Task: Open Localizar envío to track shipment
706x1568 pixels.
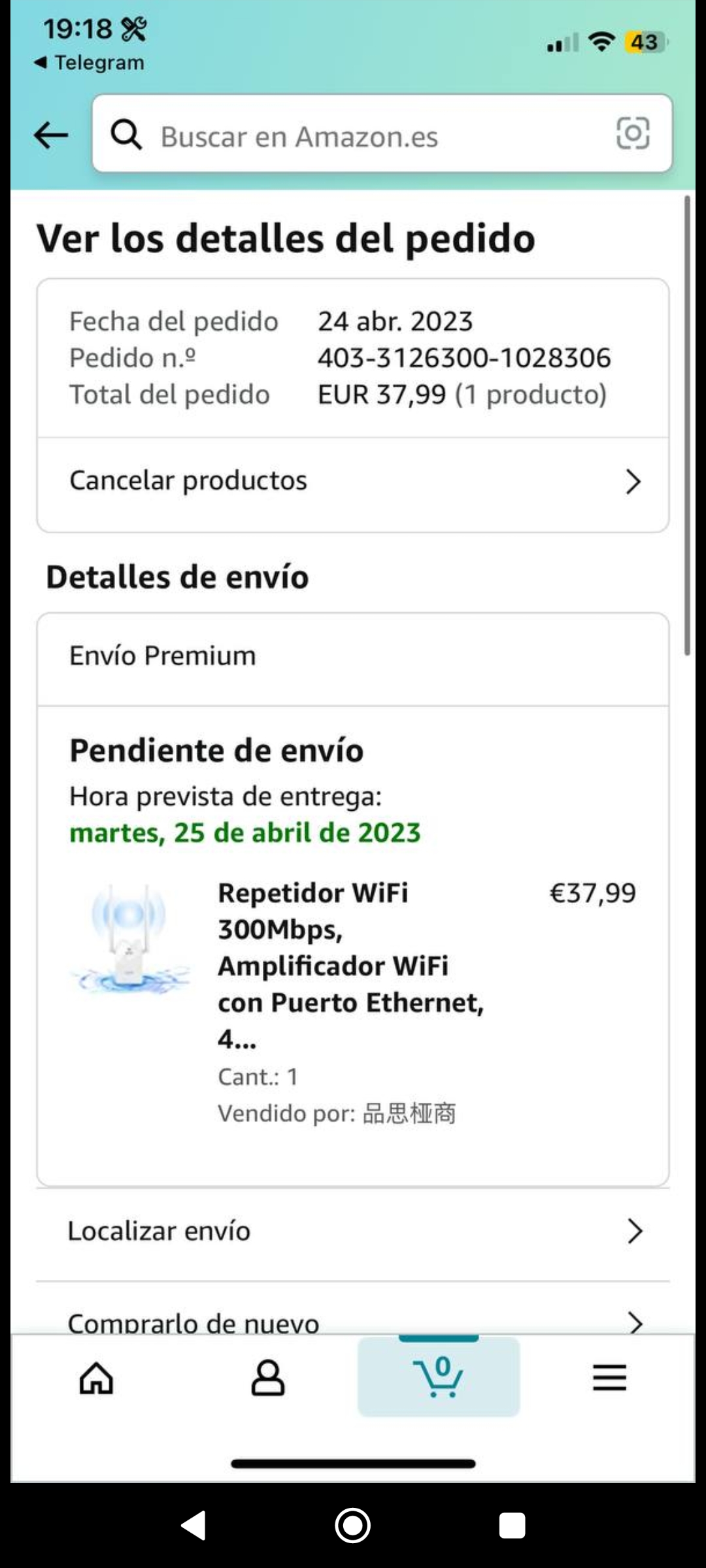Action: pos(353,1232)
